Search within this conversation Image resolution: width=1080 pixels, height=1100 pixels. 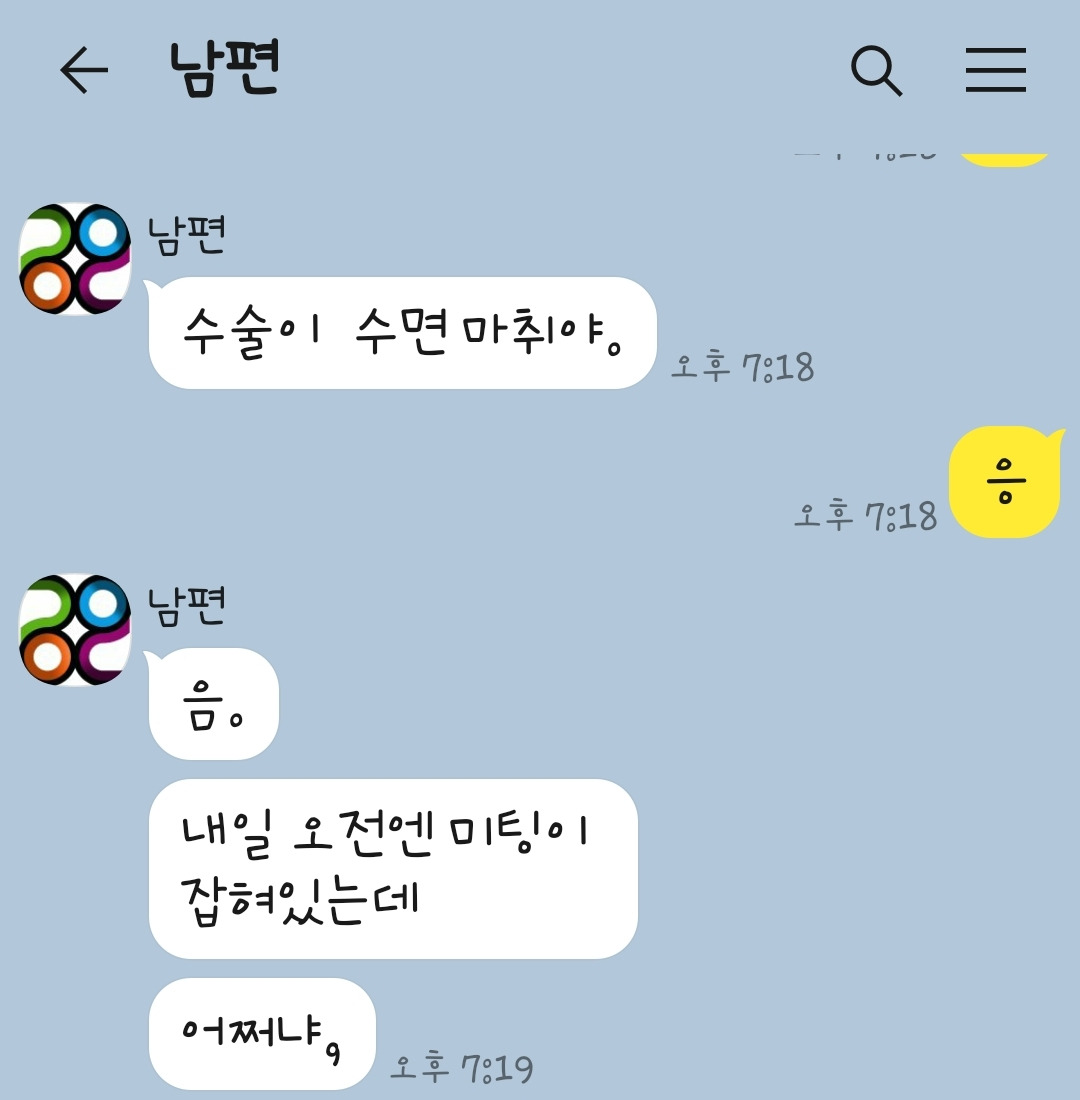pyautogui.click(x=876, y=70)
